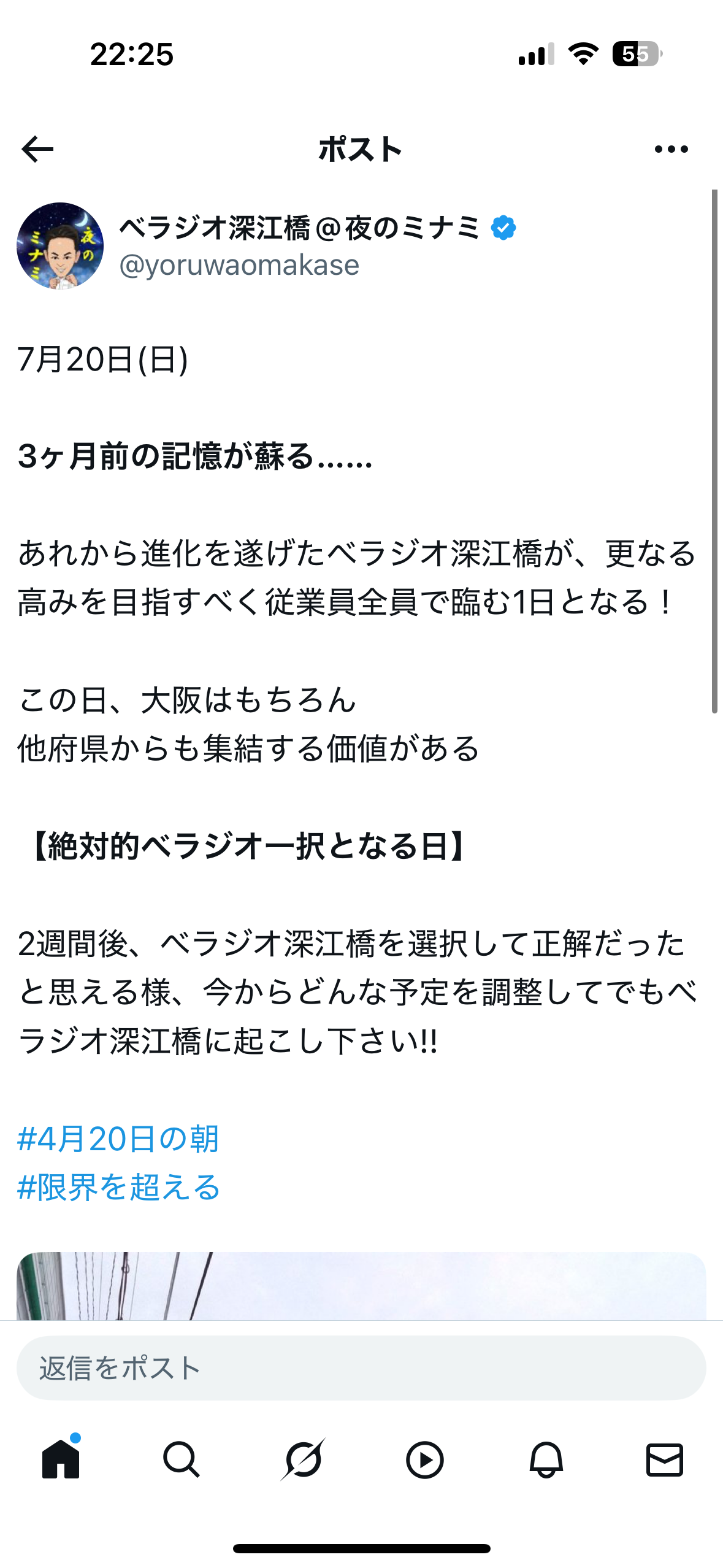The image size is (723, 1568).
Task: Open the ベラジオ深江橋 profile avatar
Action: (60, 245)
